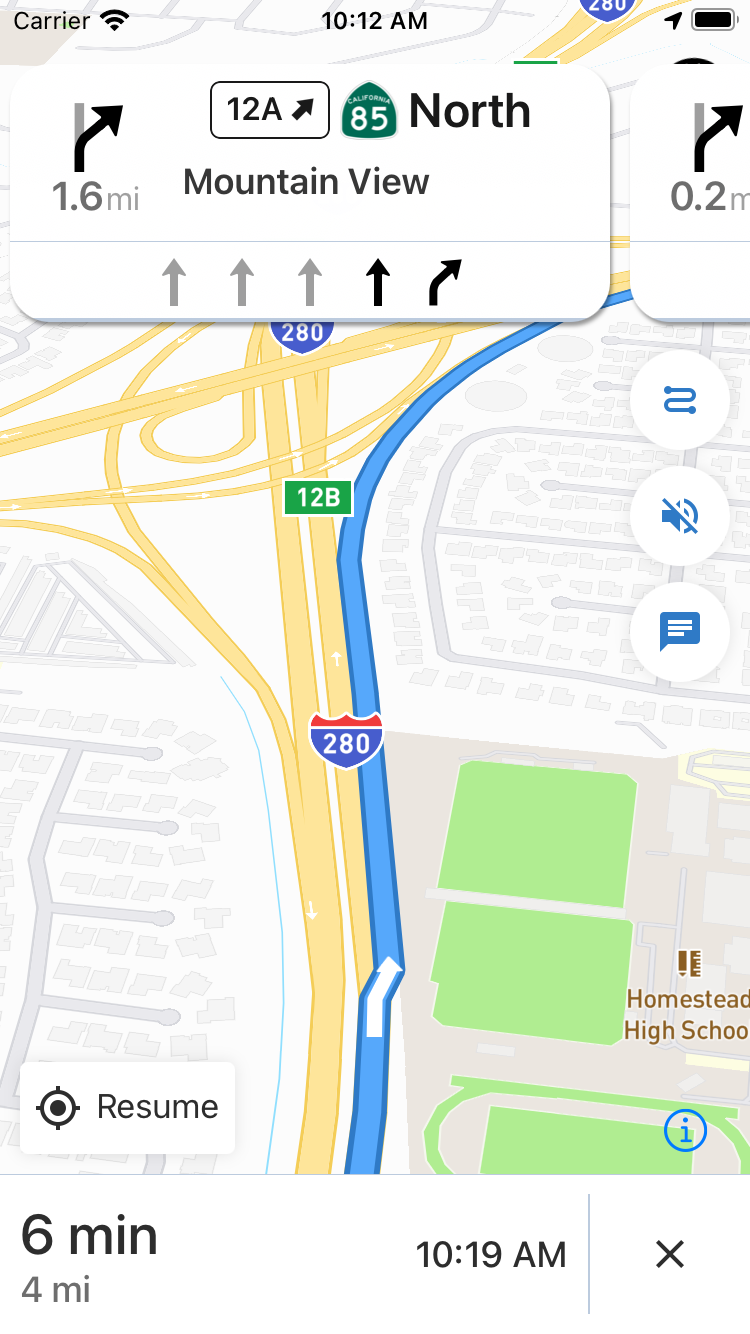Tap the battery level indicator
The width and height of the screenshot is (750, 1334).
click(713, 19)
